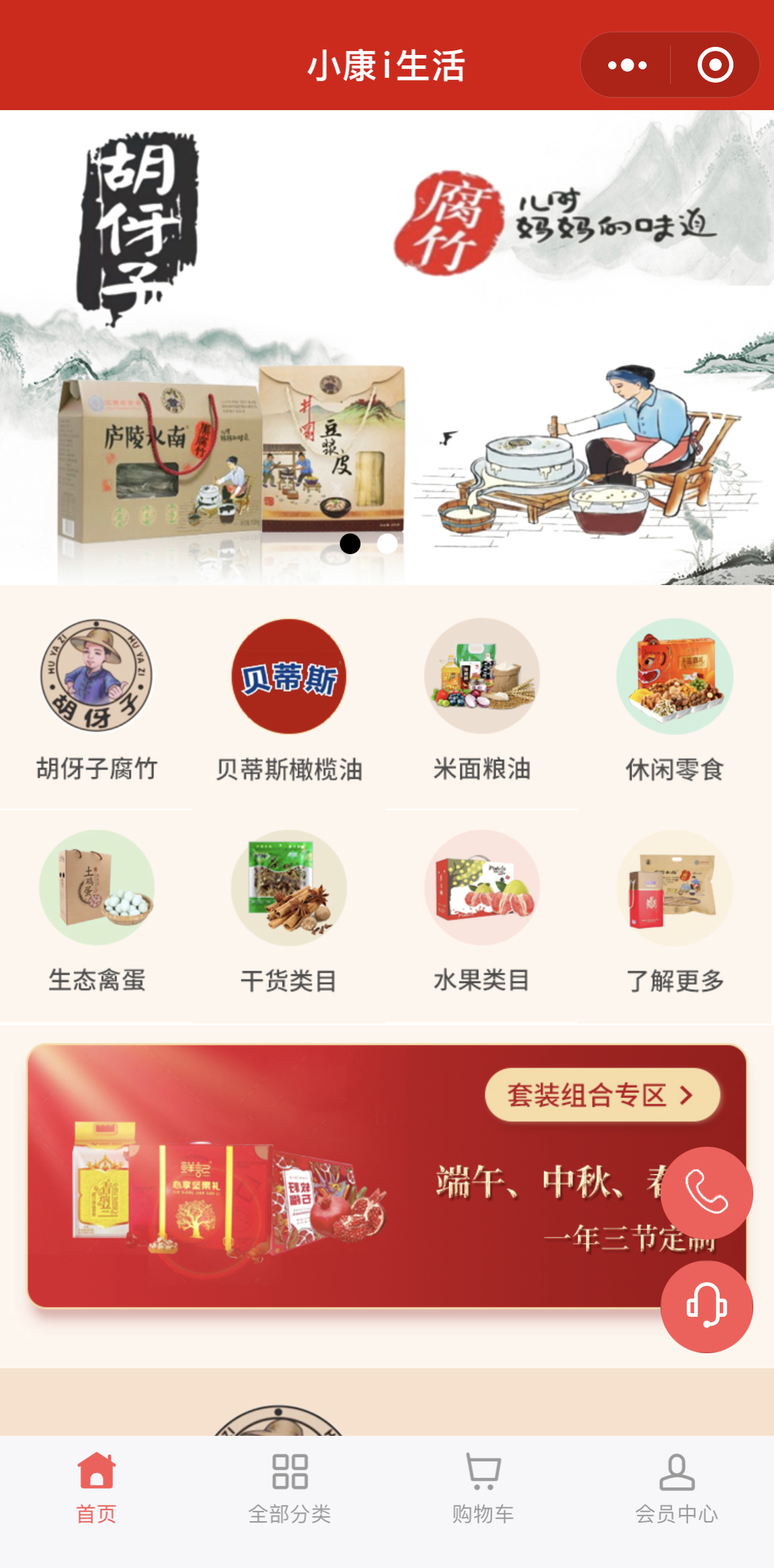Open the 胡伢子腐竹 carousel banner
The height and width of the screenshot is (1568, 774).
coord(387,344)
